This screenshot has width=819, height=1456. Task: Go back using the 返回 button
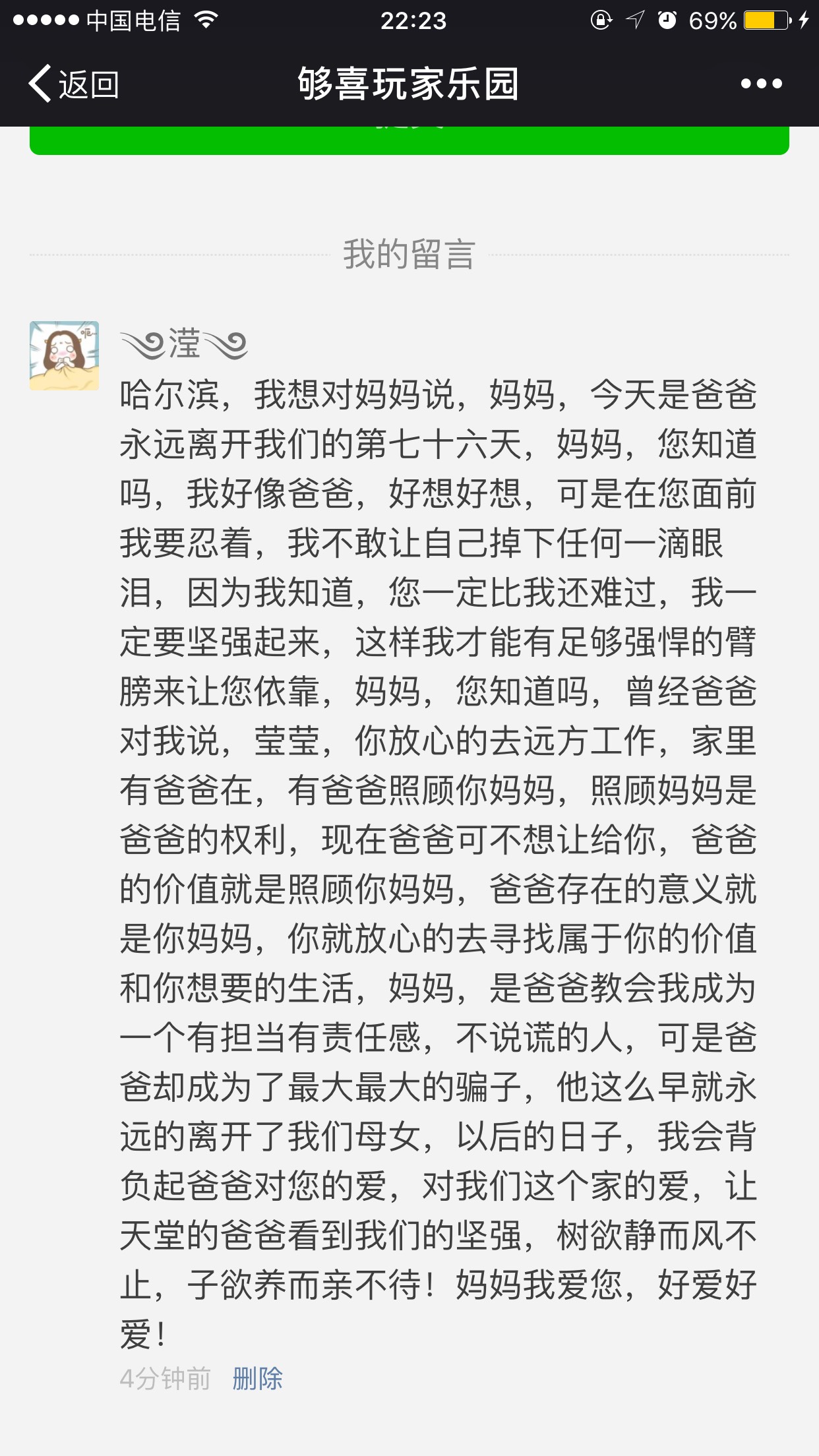click(x=74, y=84)
